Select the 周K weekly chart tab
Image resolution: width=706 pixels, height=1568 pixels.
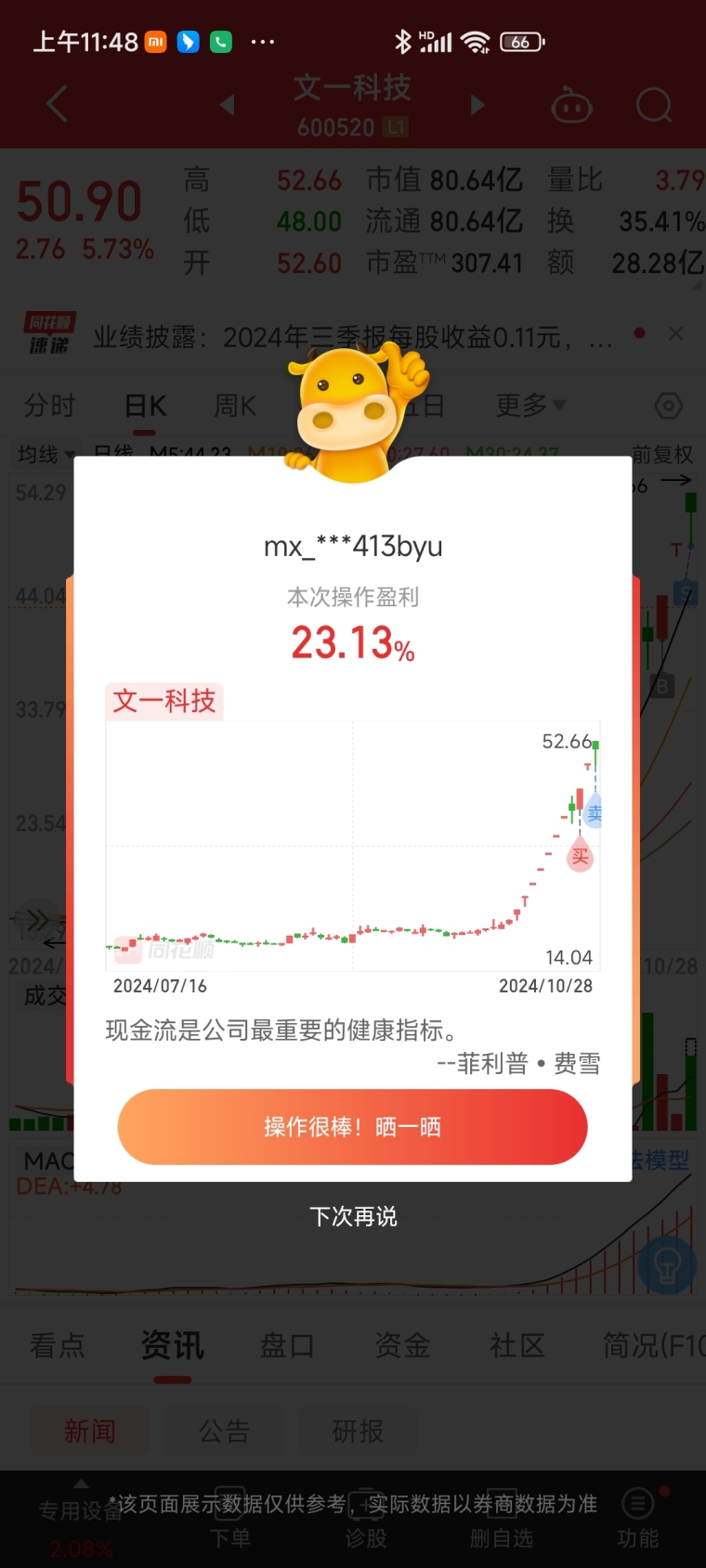pyautogui.click(x=232, y=406)
